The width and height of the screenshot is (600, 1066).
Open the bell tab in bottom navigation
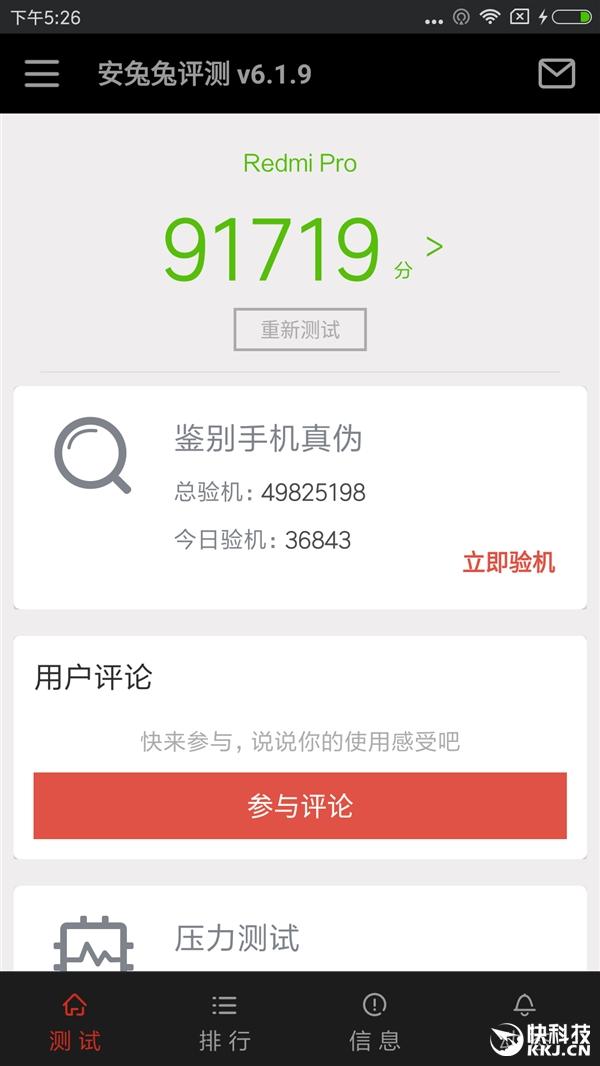point(524,1006)
